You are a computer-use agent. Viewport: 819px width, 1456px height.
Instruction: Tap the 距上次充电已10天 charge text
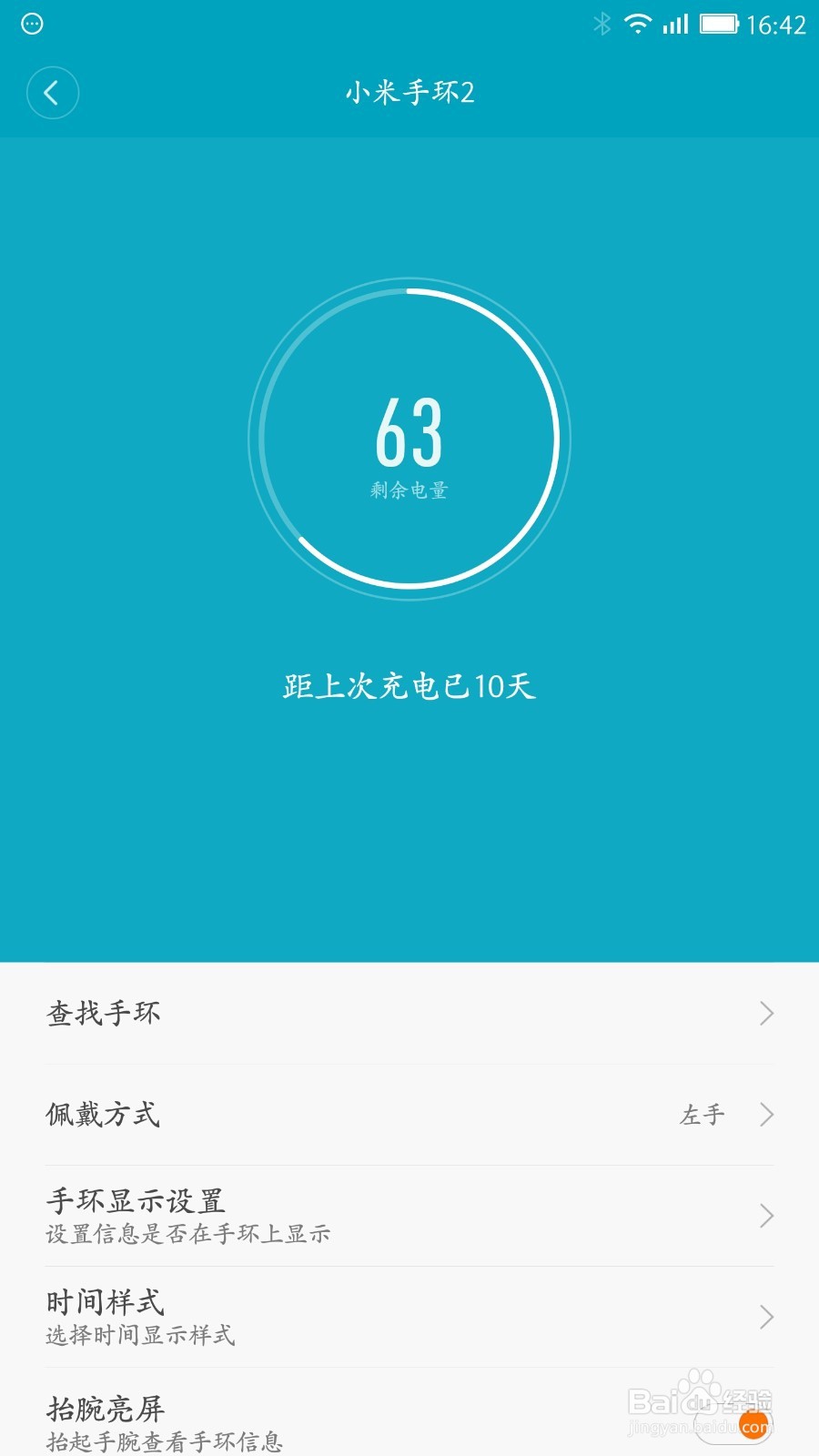409,689
